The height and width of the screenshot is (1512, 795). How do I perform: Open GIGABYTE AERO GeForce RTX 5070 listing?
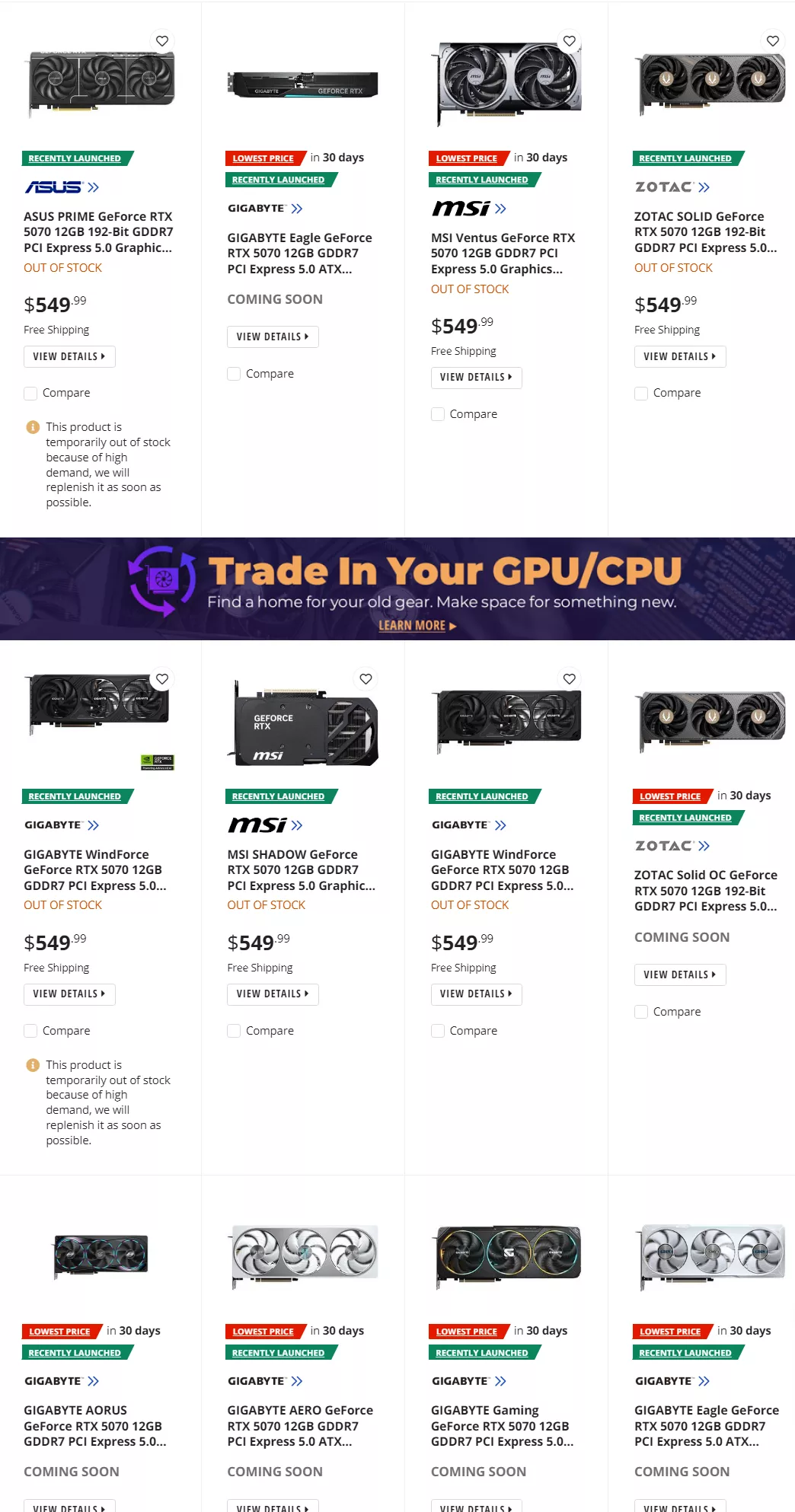[x=300, y=1426]
